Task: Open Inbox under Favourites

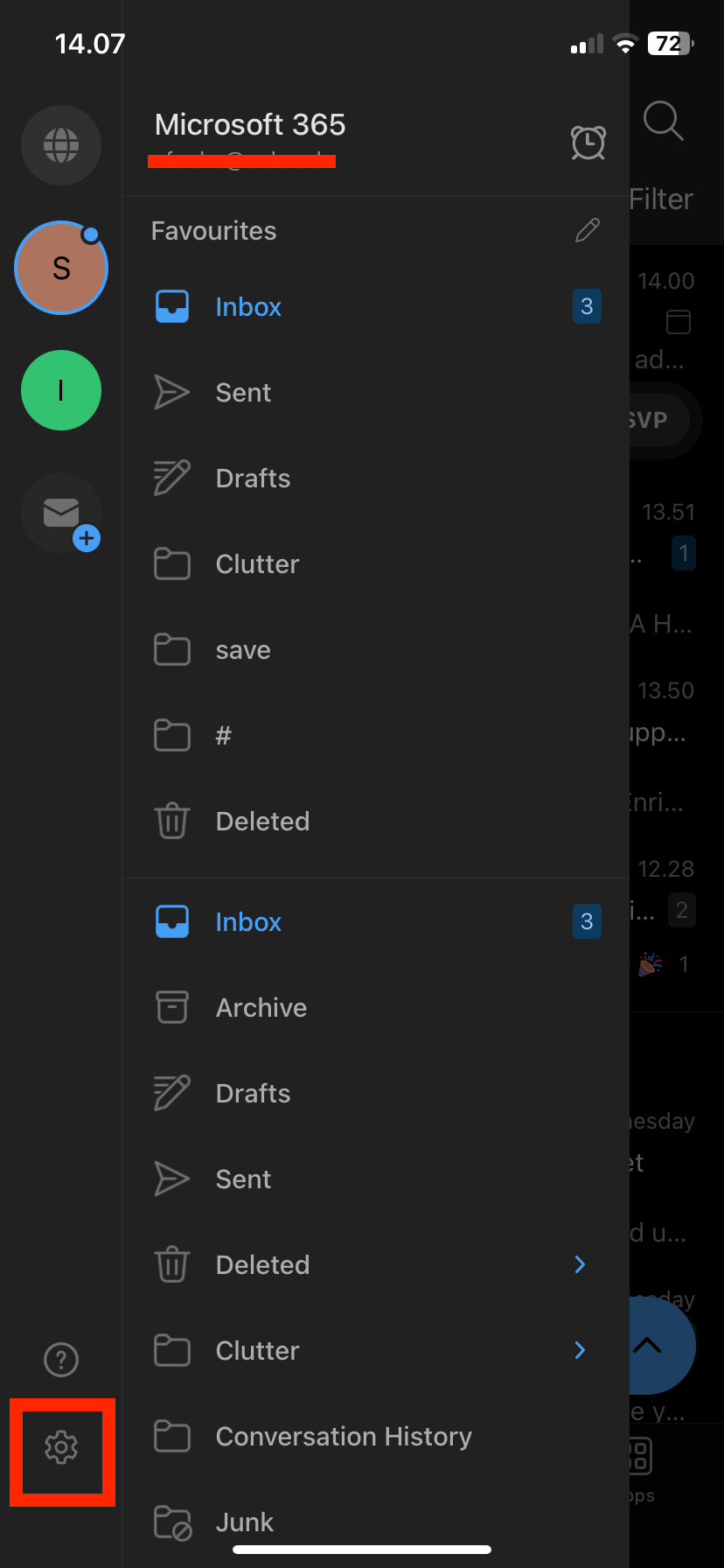Action: point(376,307)
